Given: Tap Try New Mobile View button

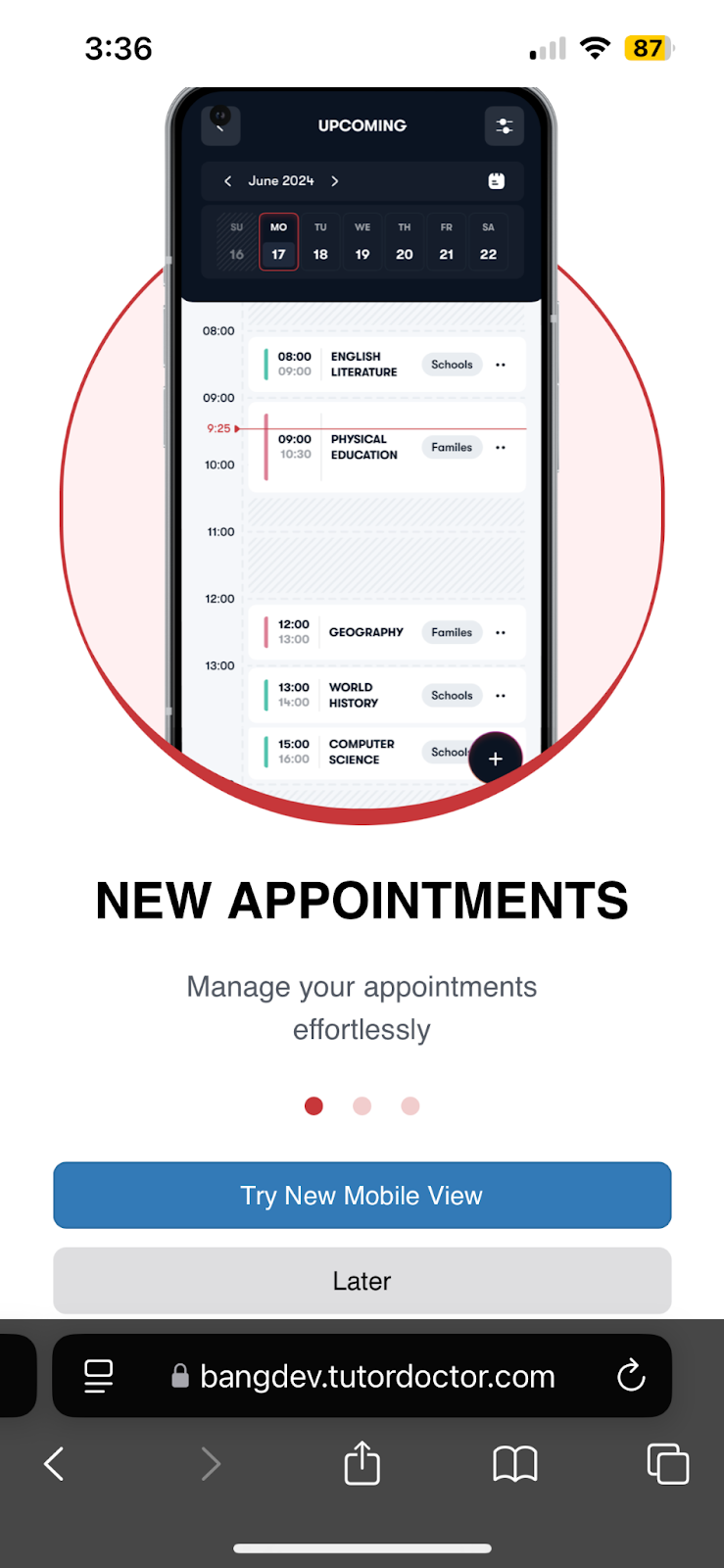Looking at the screenshot, I should (362, 1195).
